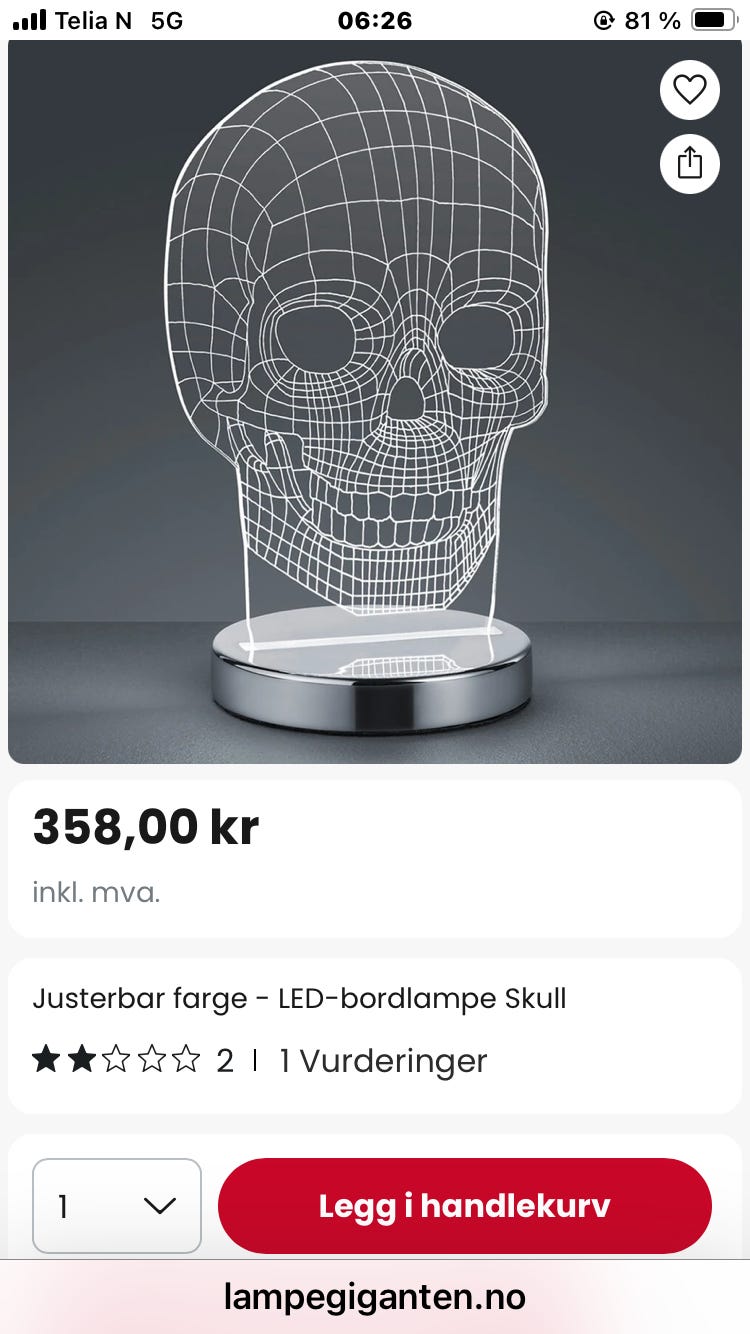Open the 1 Vurderinger reviews
Screen dimensions: 750x1334
(x=383, y=1060)
